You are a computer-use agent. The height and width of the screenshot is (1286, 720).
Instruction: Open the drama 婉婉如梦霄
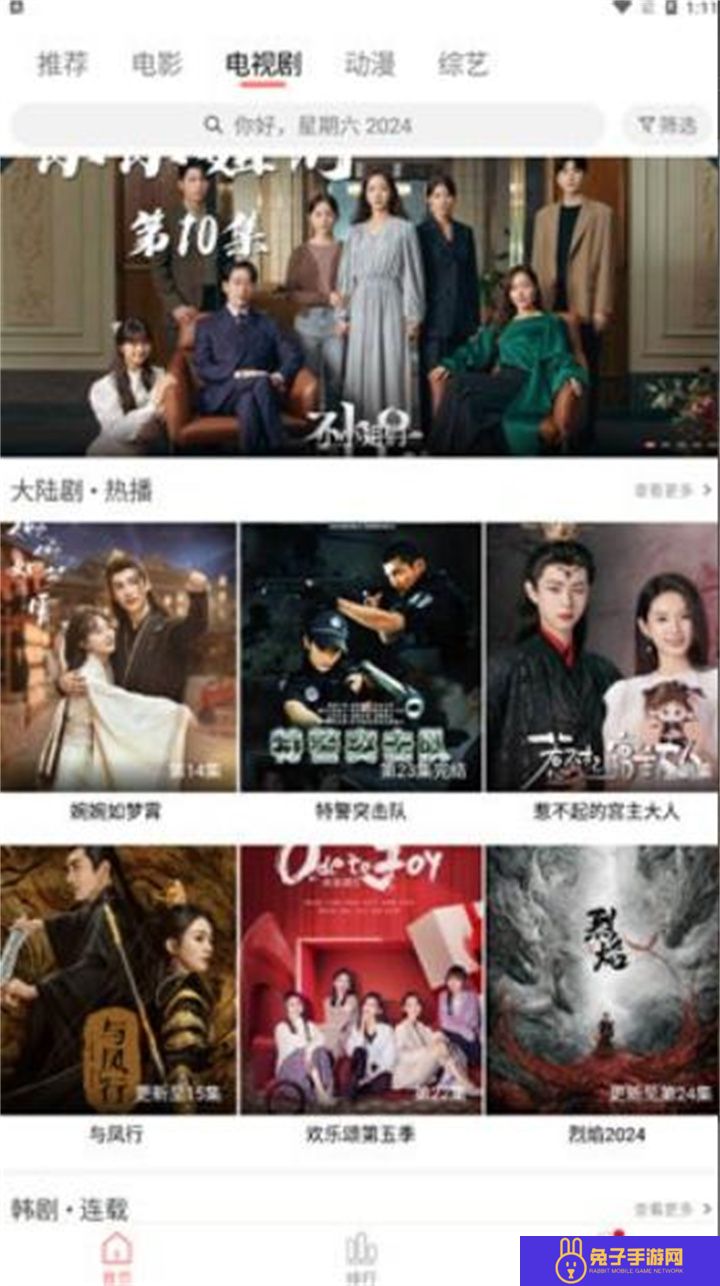tap(119, 657)
